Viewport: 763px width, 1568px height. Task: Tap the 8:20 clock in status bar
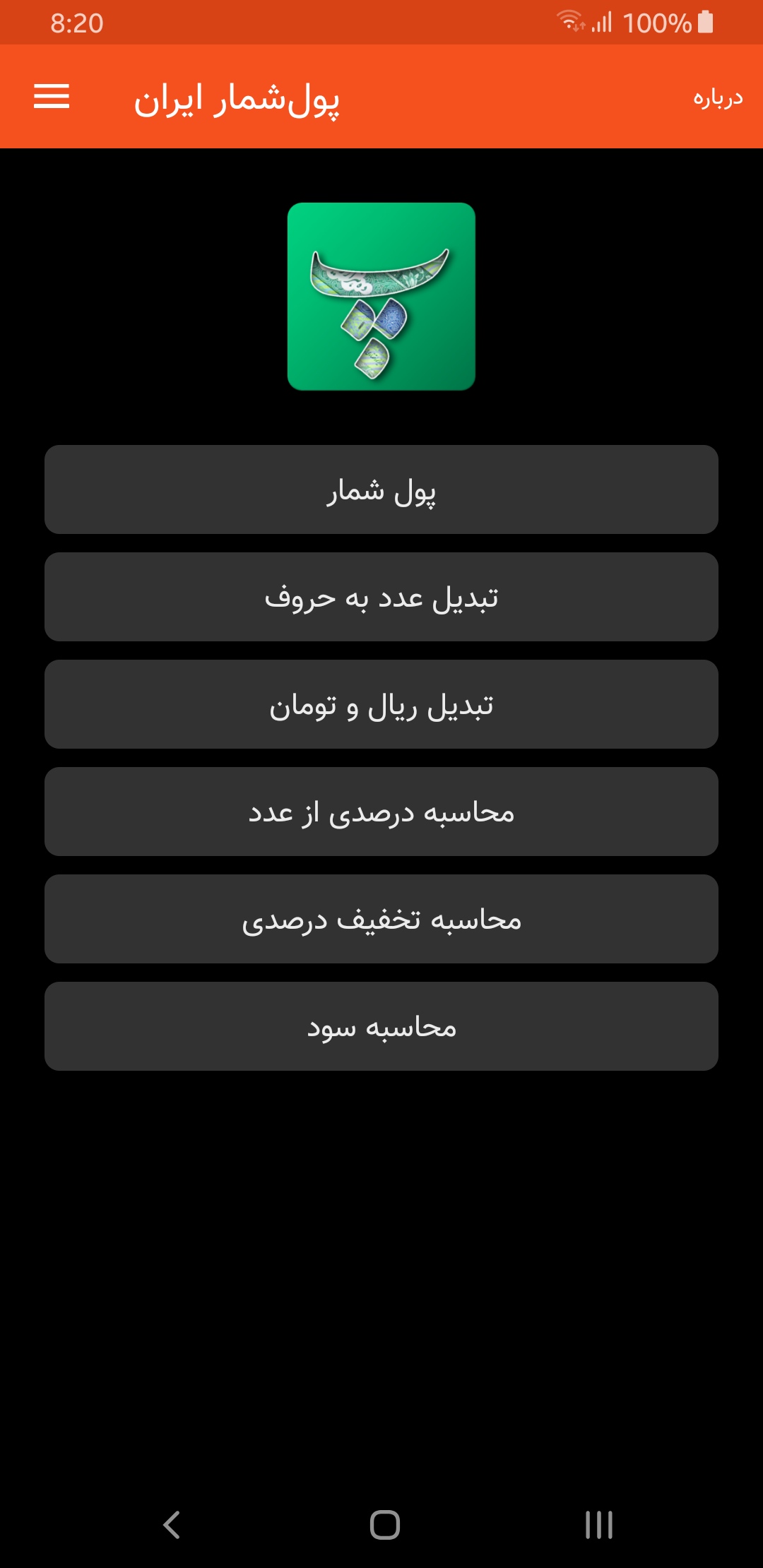[x=74, y=23]
